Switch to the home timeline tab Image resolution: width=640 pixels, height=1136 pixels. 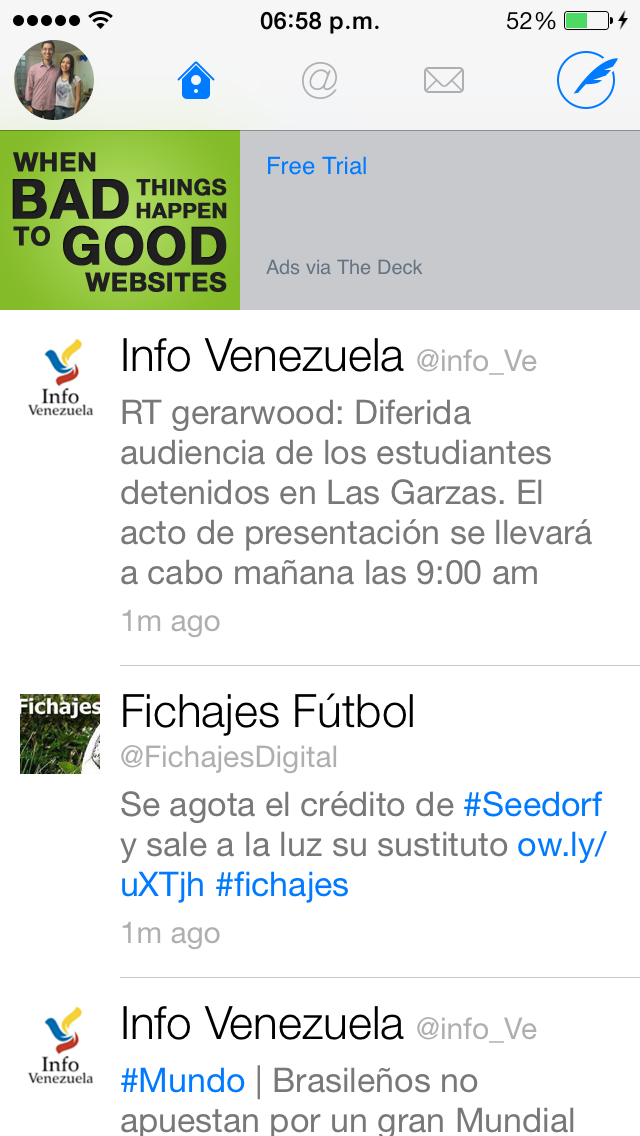coord(196,80)
